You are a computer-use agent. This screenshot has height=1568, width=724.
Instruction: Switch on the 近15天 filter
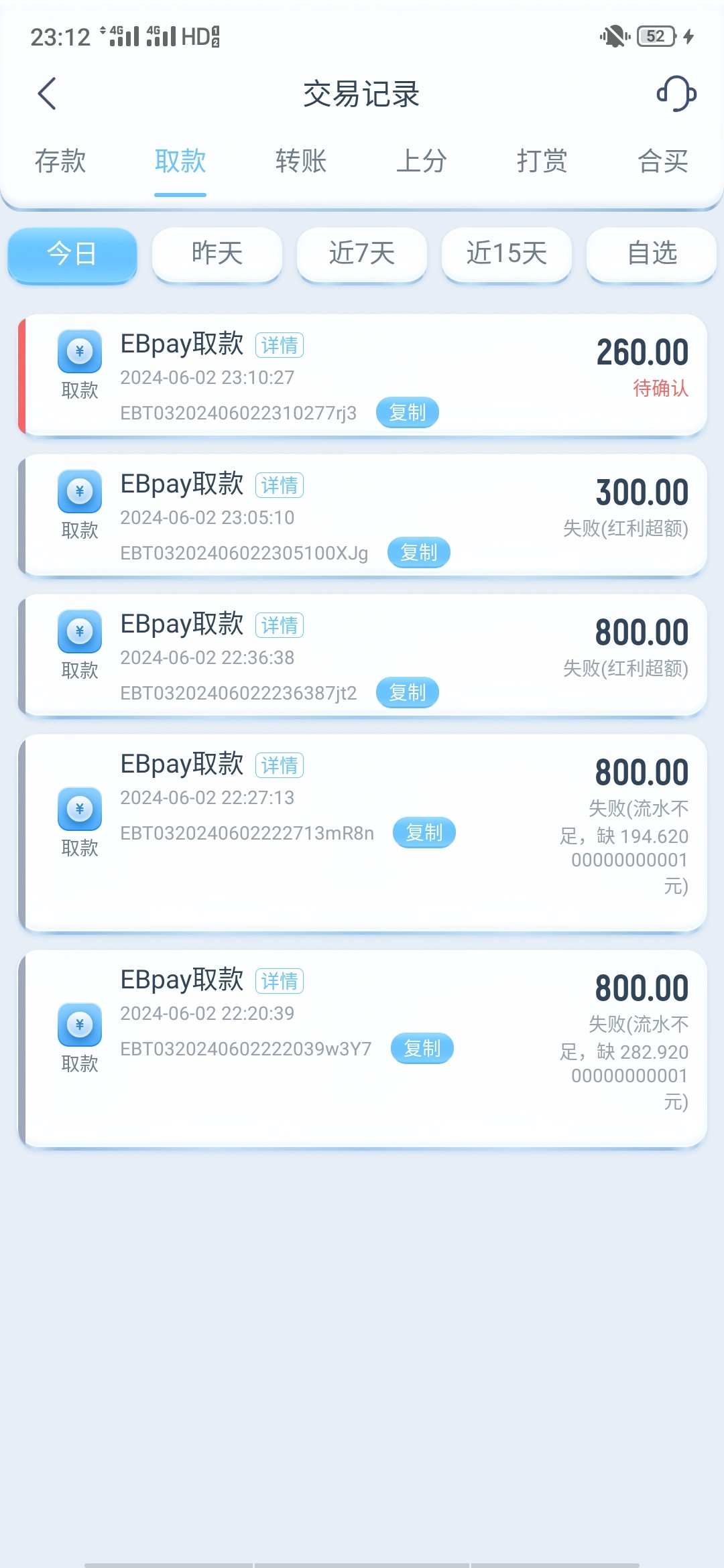pyautogui.click(x=506, y=255)
